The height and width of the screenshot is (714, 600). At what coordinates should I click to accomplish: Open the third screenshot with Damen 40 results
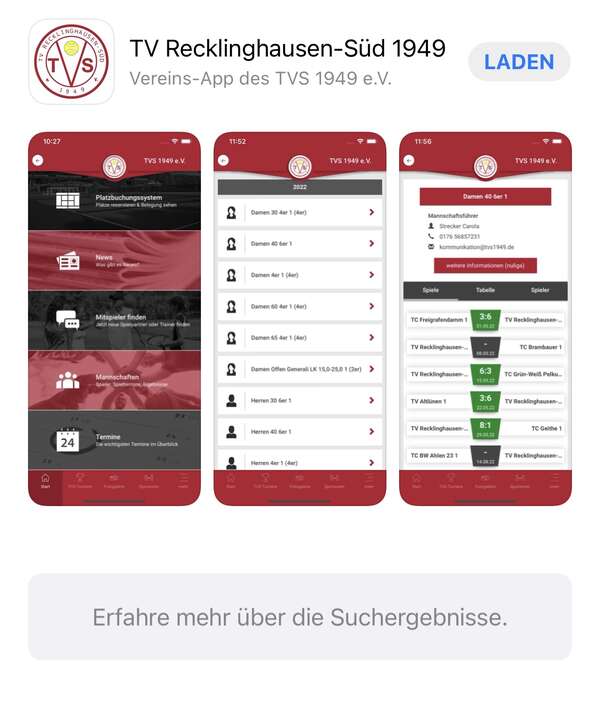pos(485,318)
